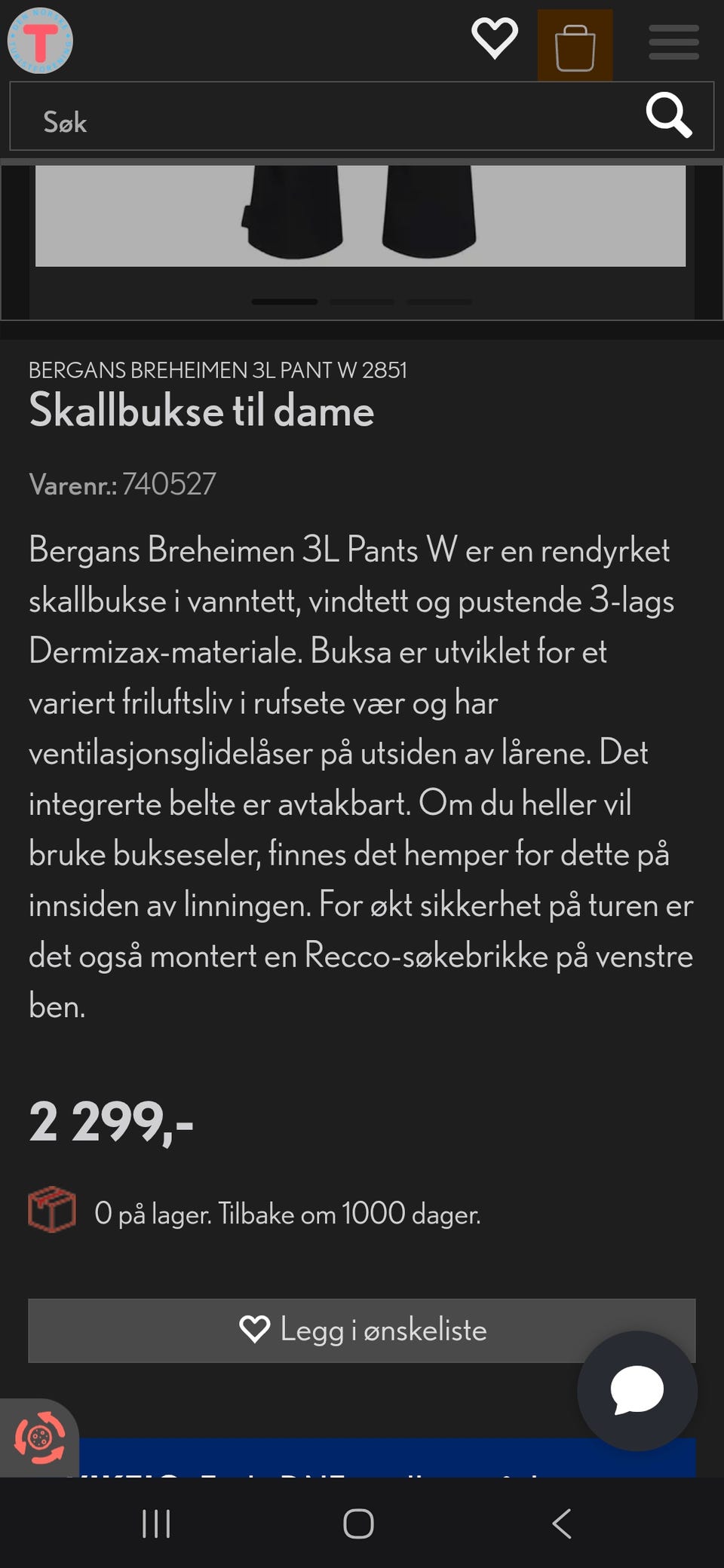
Task: Tap the product title Skallbukse til dame
Action: (x=201, y=411)
